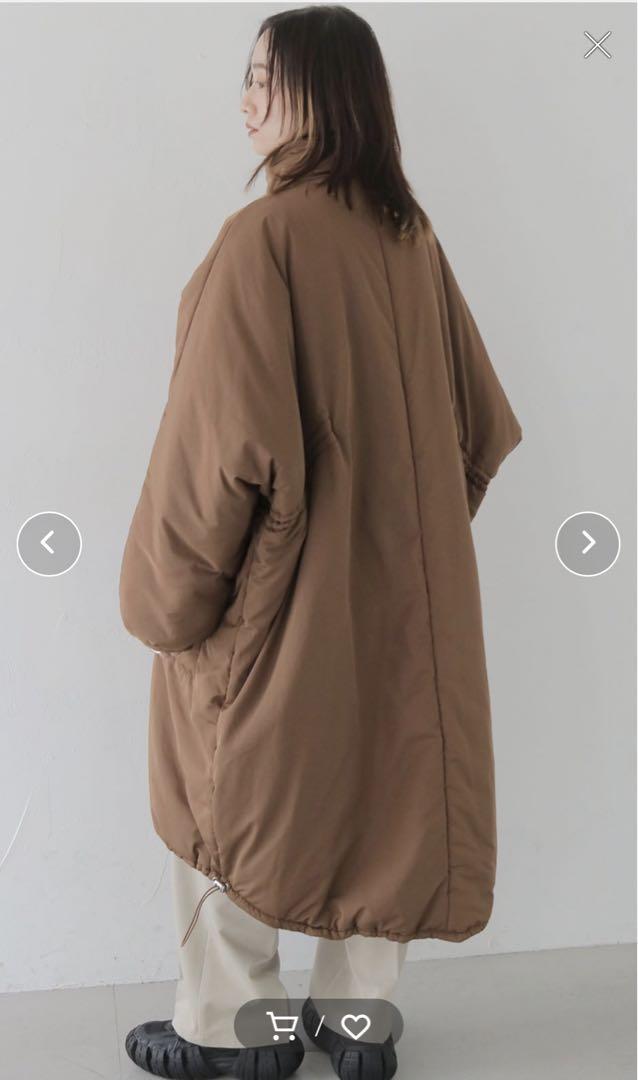Screen dimensions: 638x1080
Task: Save this coat to favorites with the heart
Action: (356, 1027)
